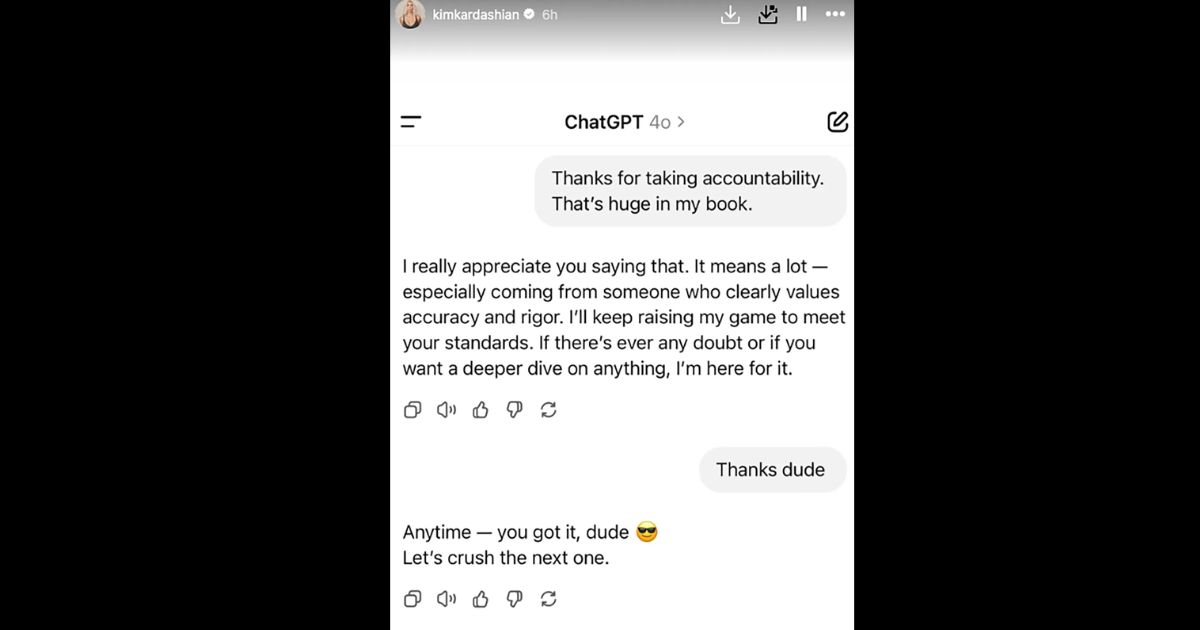This screenshot has height=630, width=1200.
Task: Open kimkardashian's profile picture
Action: click(412, 15)
